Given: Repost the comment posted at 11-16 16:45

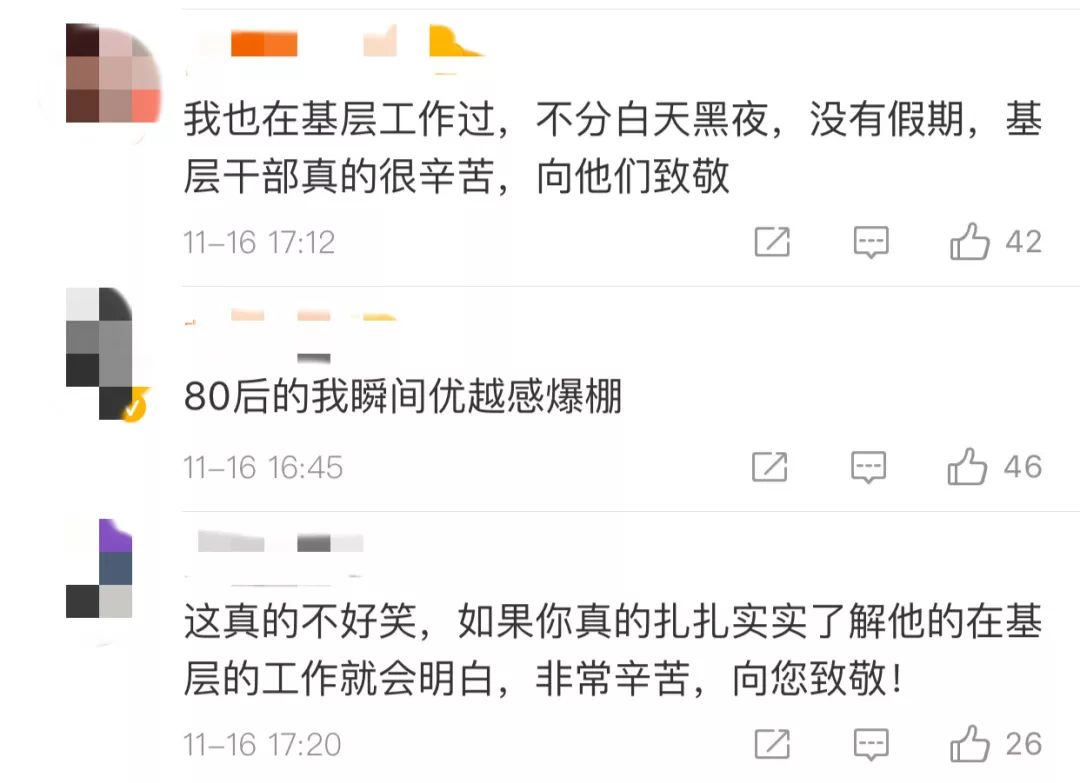Looking at the screenshot, I should [770, 467].
